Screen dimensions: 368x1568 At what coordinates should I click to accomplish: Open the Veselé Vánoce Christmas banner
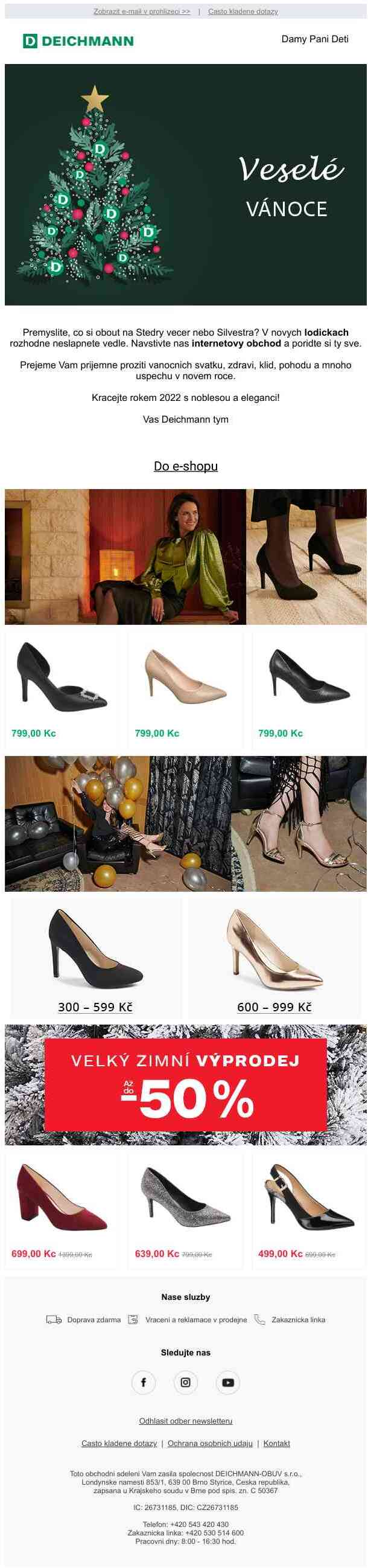click(186, 184)
